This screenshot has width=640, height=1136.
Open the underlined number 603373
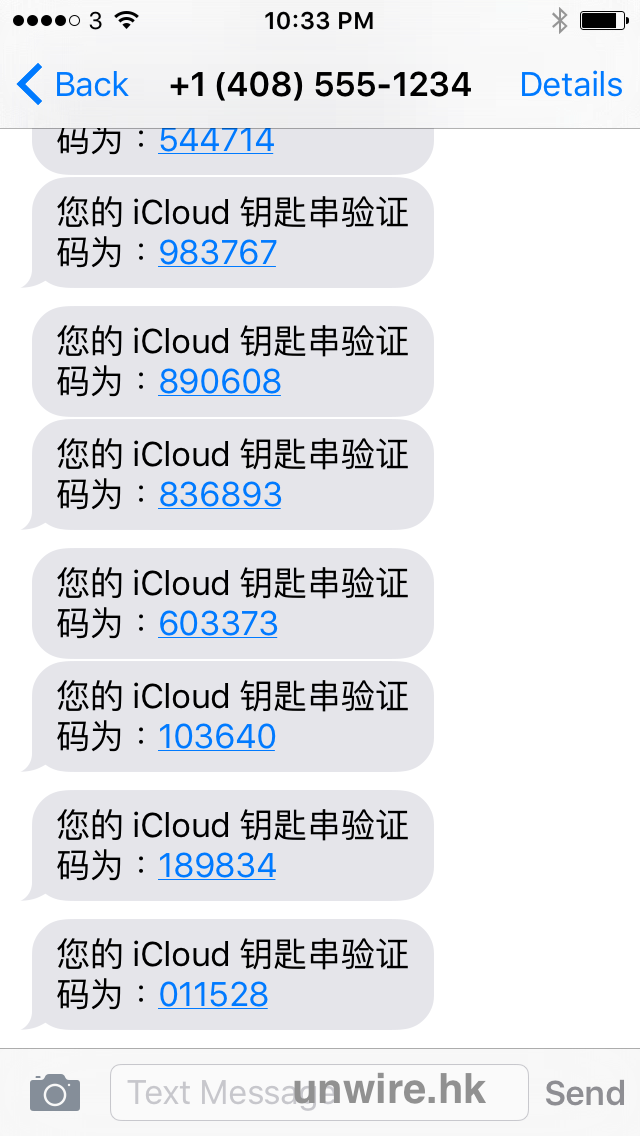218,624
